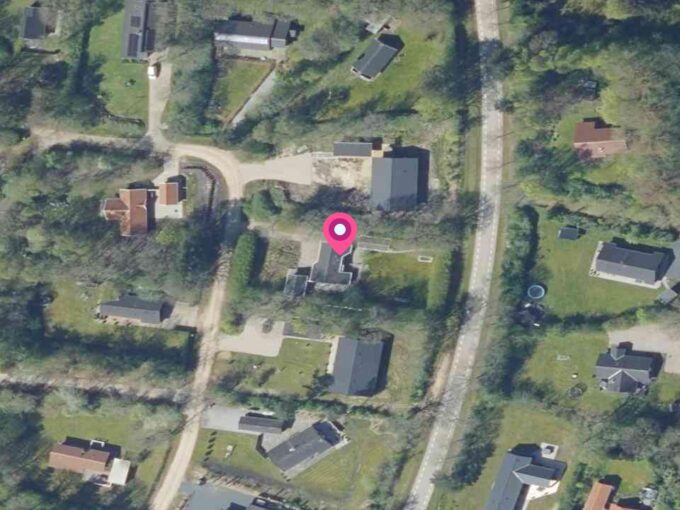This screenshot has height=510, width=680.
Task: Tap the pink location pin marker
Action: click(340, 232)
